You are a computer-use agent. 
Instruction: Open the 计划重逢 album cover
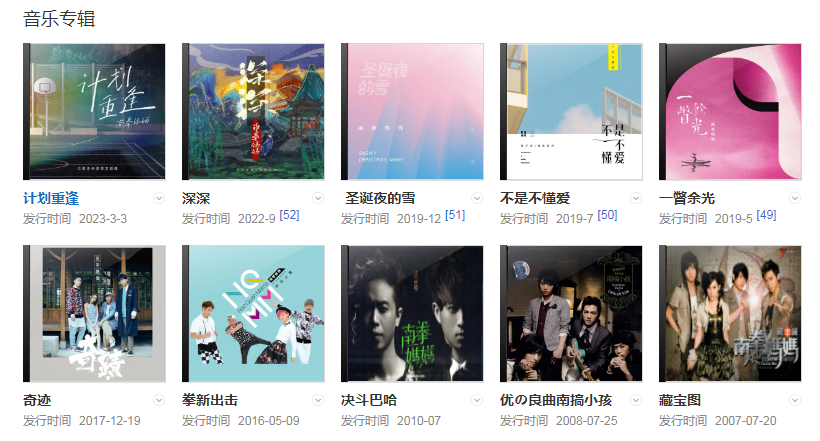coord(94,111)
